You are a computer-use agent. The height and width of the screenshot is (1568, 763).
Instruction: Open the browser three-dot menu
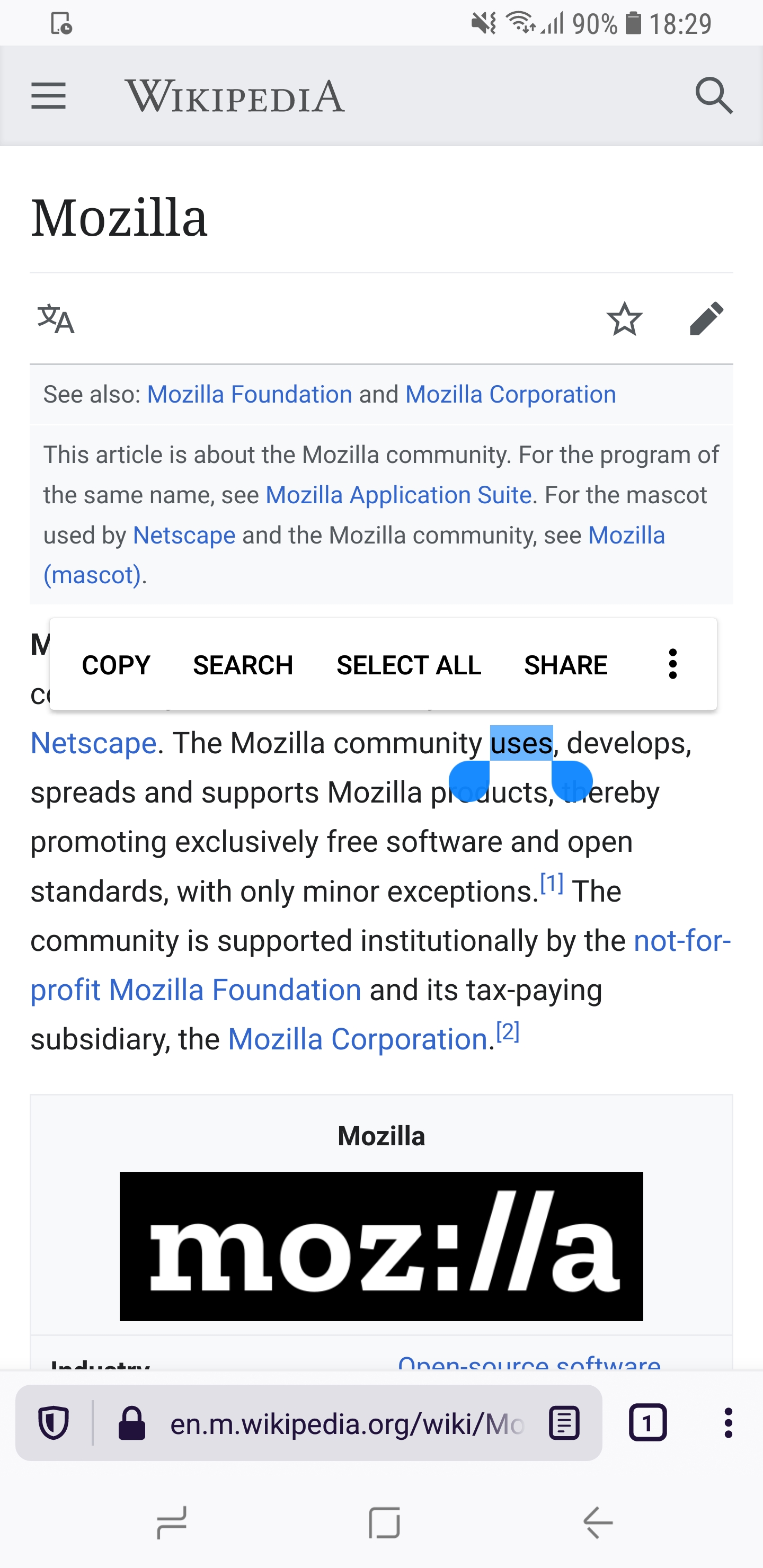coord(727,1422)
